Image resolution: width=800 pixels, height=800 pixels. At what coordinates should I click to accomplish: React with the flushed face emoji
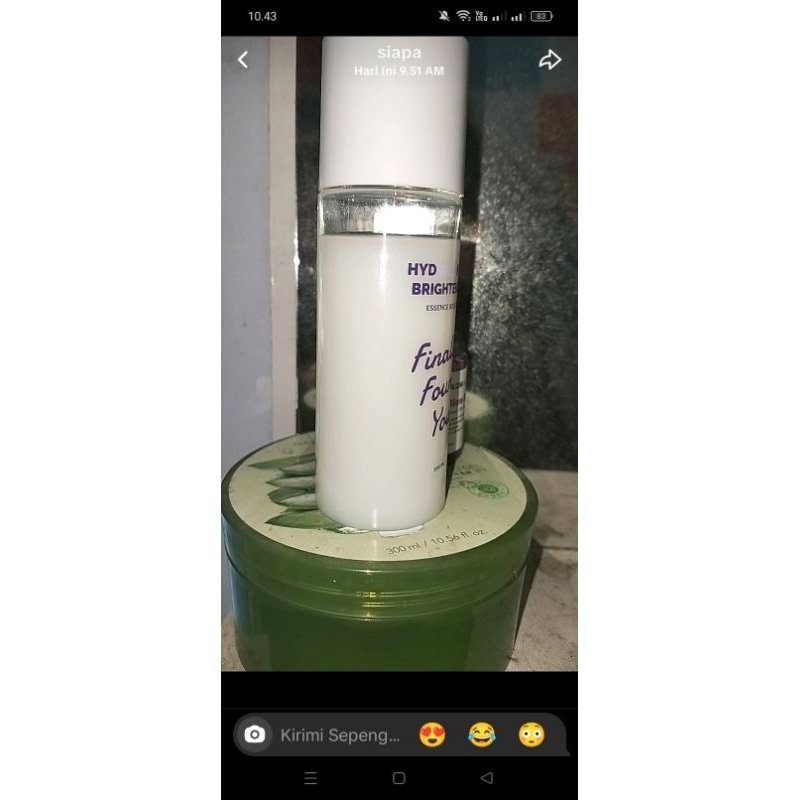tap(532, 735)
